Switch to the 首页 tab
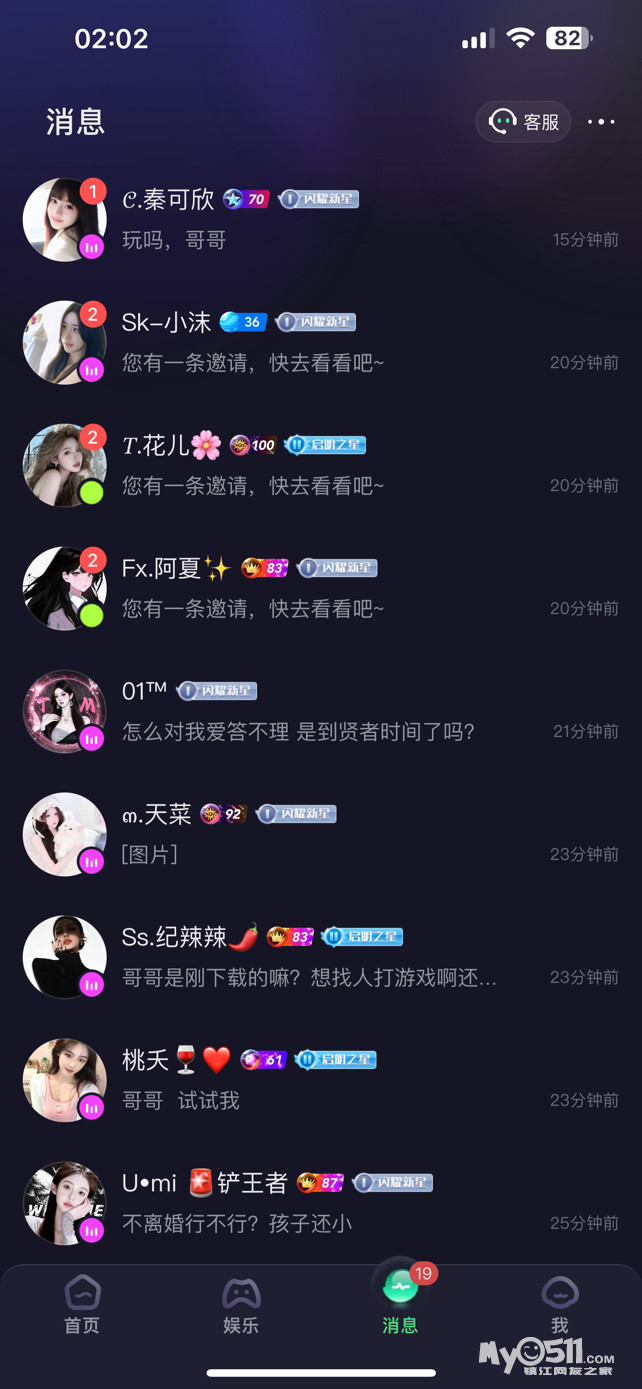 pos(82,1306)
